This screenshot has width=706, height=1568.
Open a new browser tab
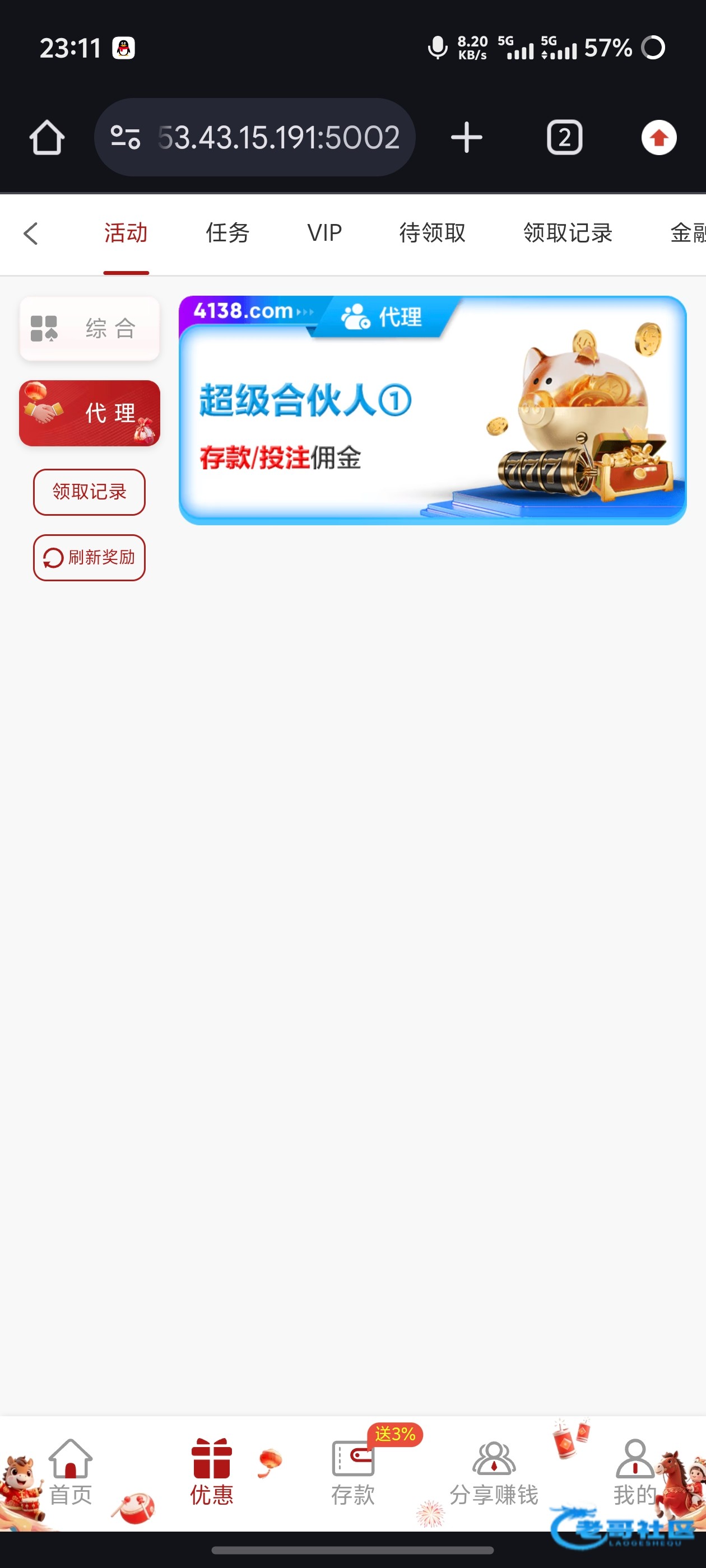[467, 138]
